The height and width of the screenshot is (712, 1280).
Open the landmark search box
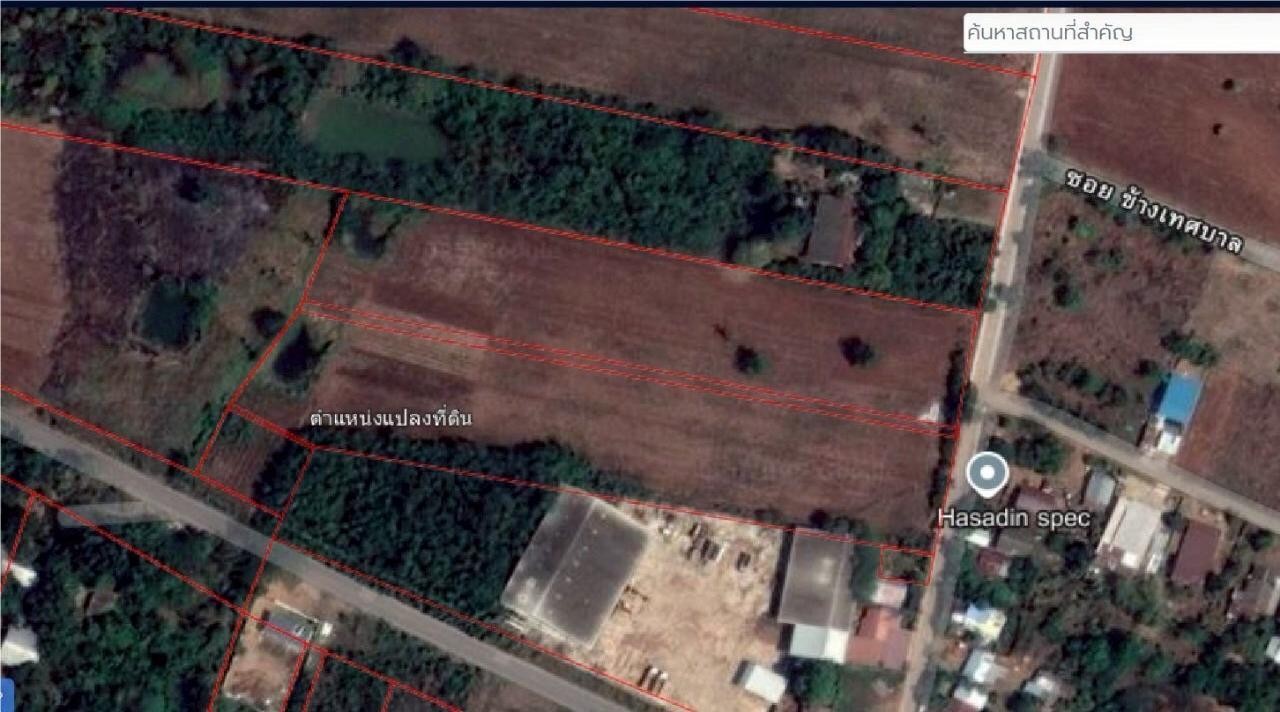(1120, 33)
